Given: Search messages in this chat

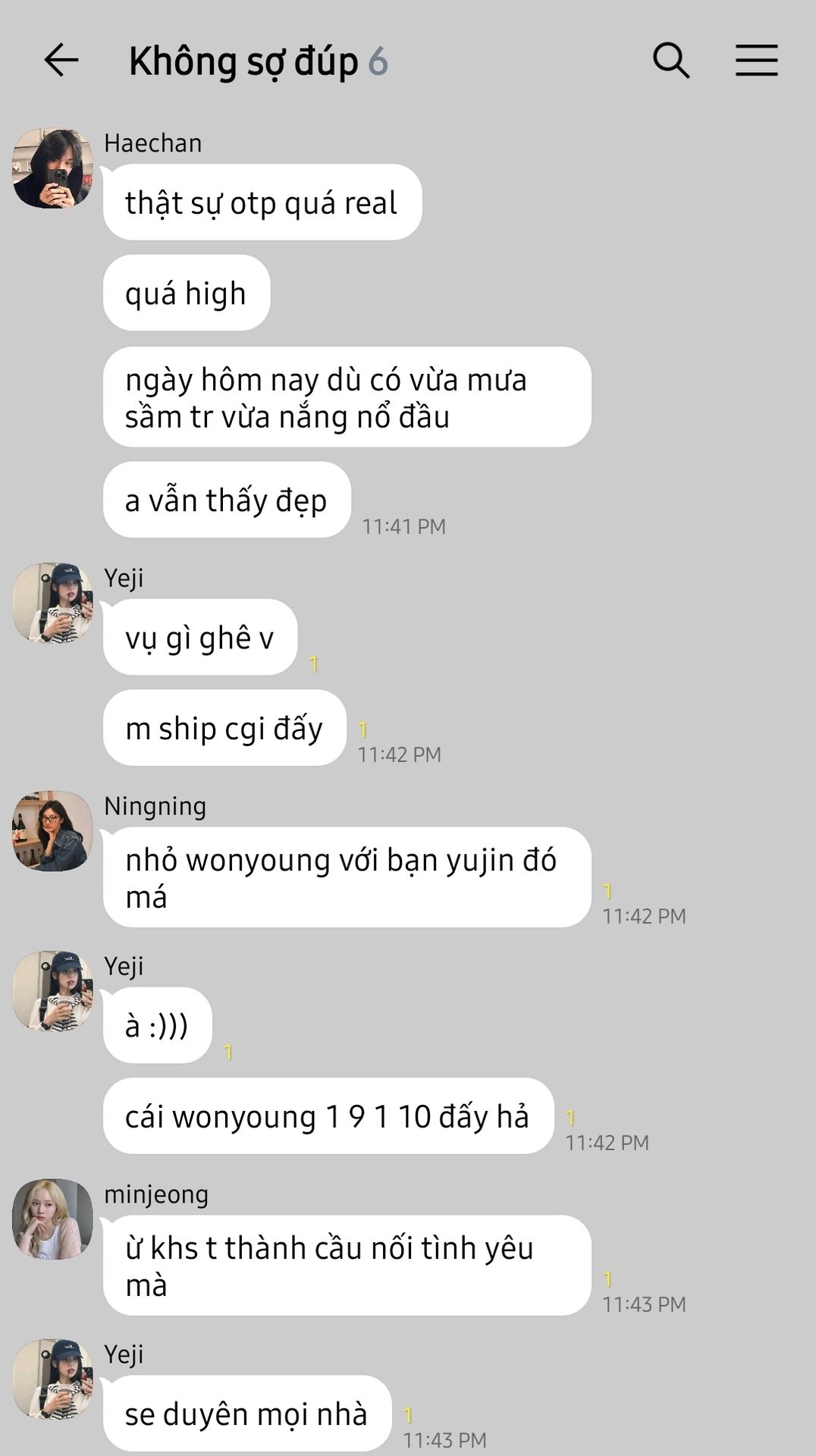Looking at the screenshot, I should click(x=670, y=61).
